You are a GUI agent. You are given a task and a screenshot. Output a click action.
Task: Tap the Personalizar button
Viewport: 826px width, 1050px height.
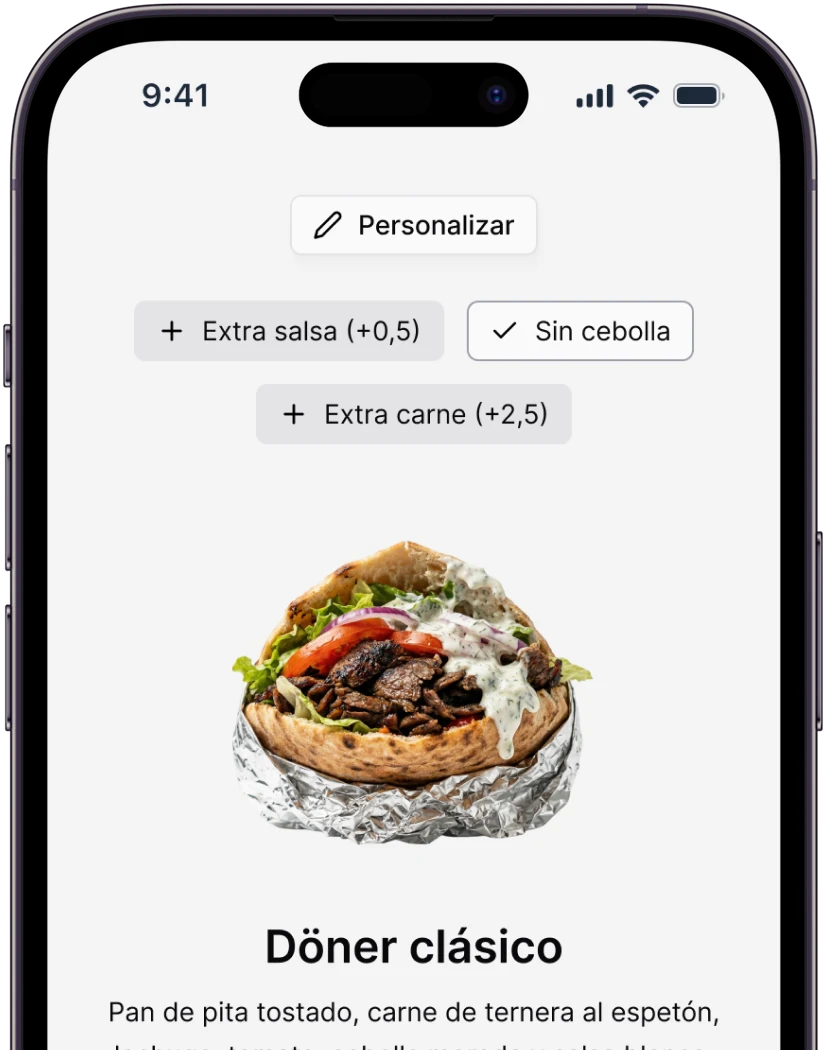tap(414, 225)
